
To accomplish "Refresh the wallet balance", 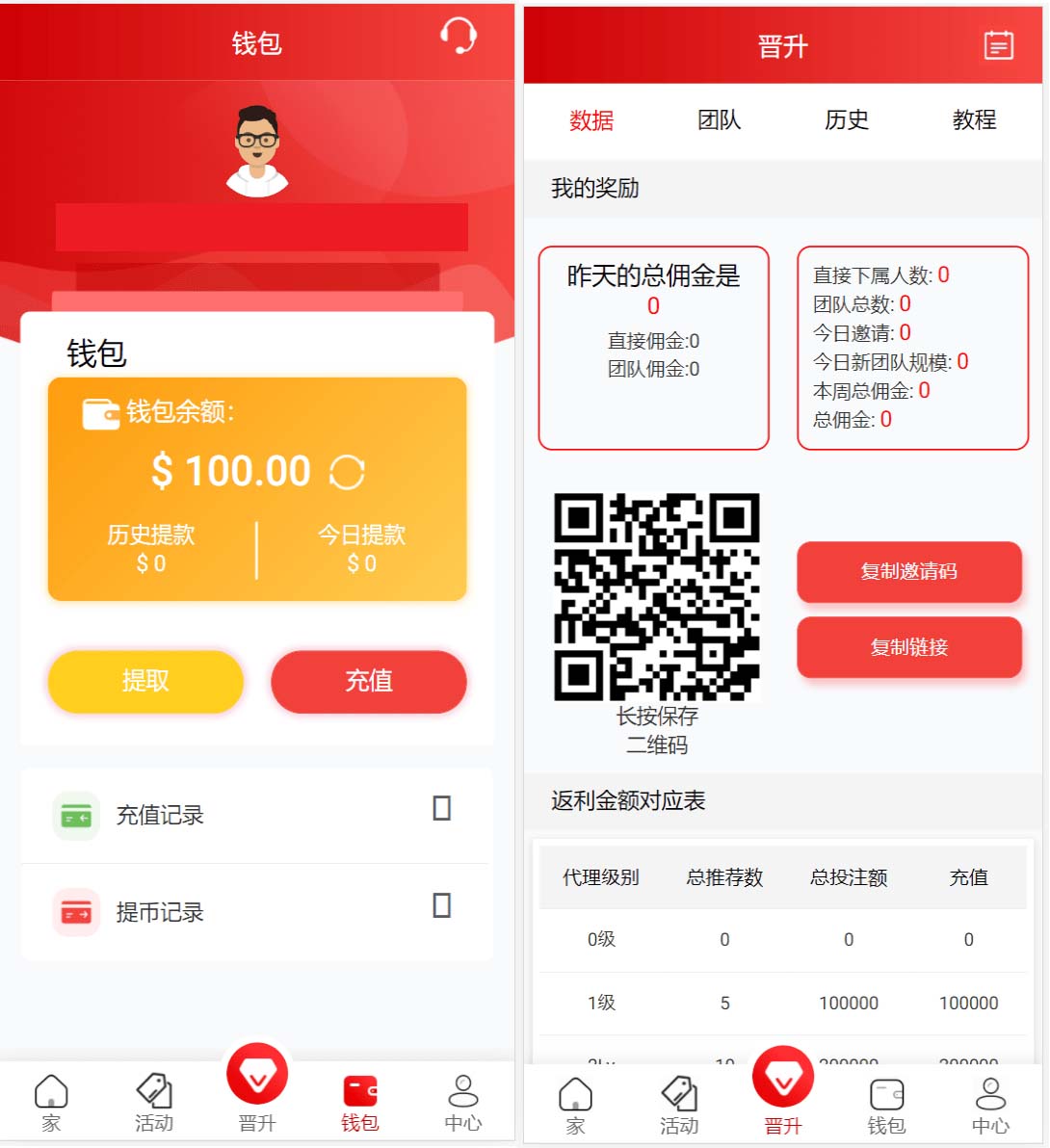I will tap(347, 472).
